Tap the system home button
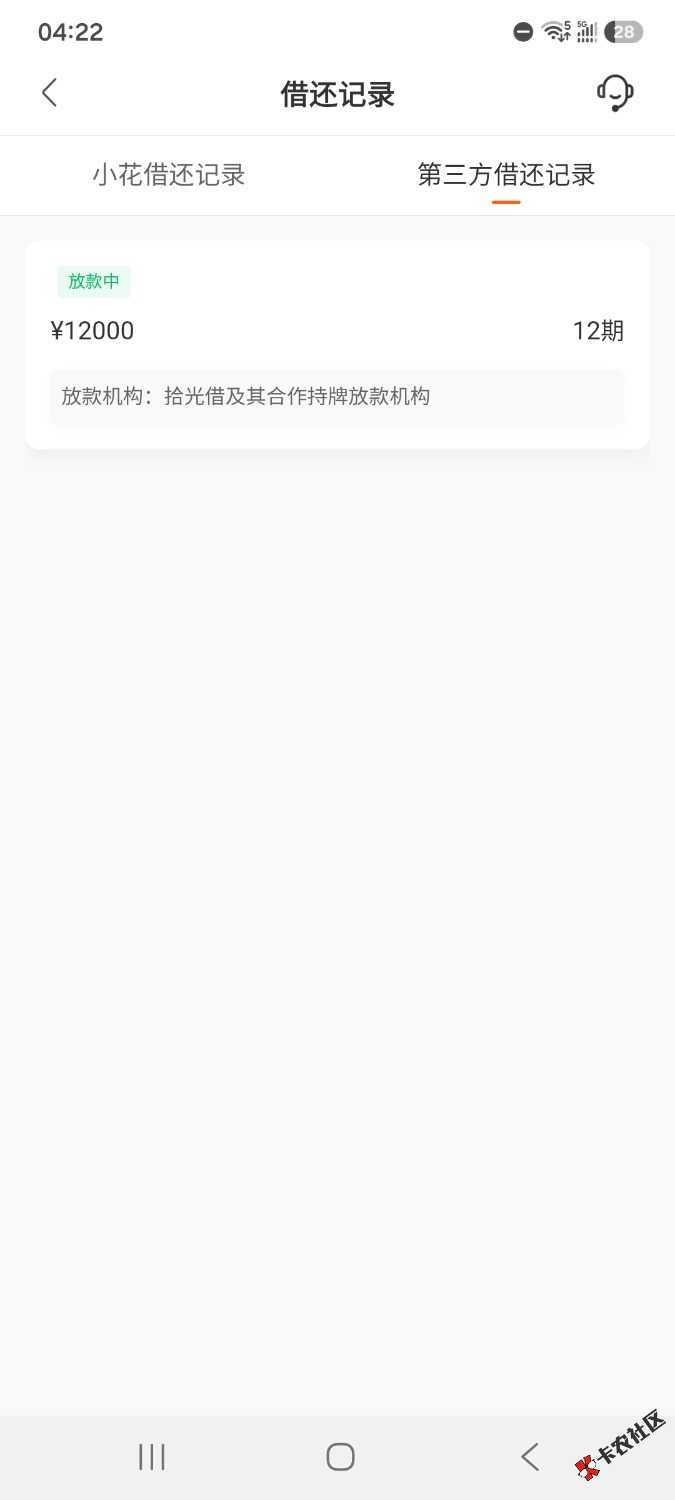The width and height of the screenshot is (675, 1500). [340, 1457]
